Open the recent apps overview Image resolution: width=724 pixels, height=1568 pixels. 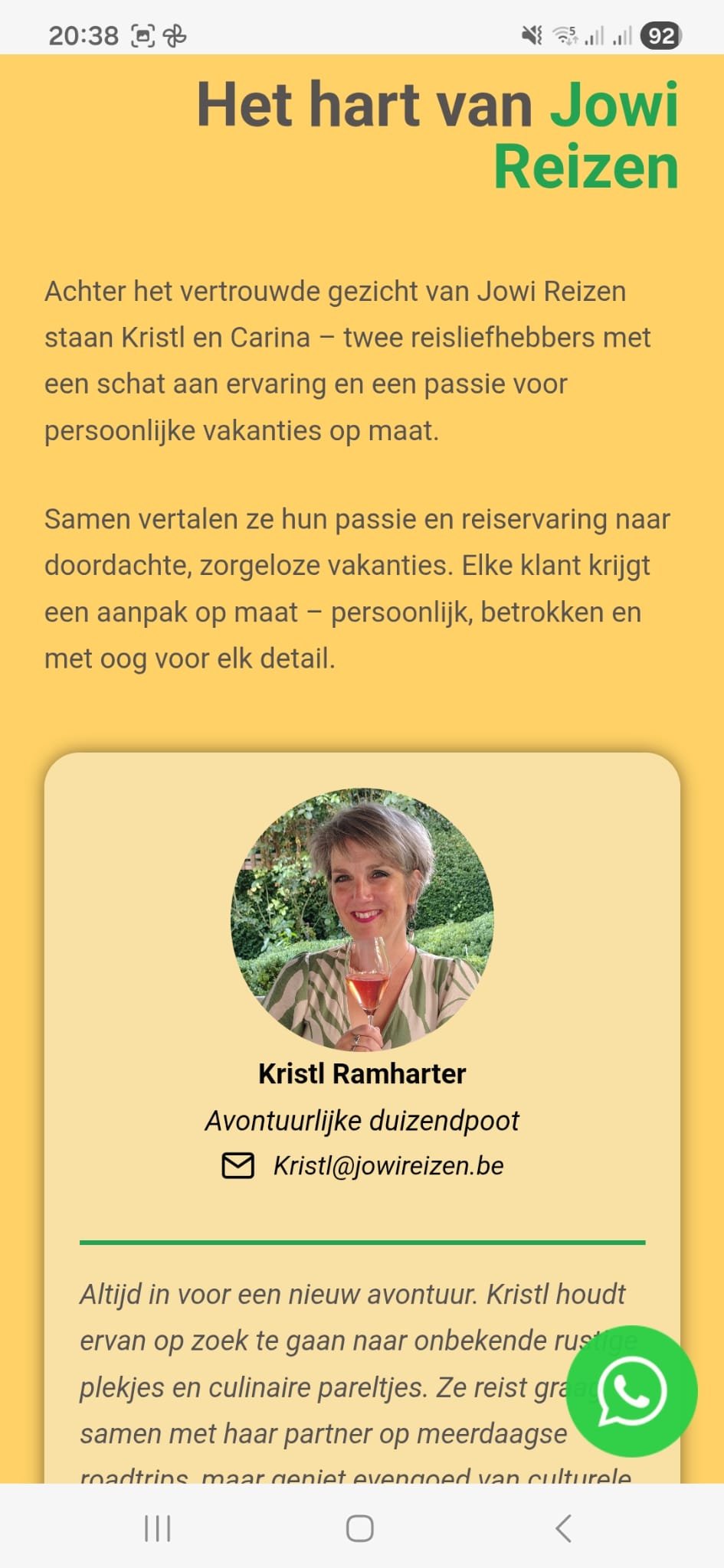158,1528
